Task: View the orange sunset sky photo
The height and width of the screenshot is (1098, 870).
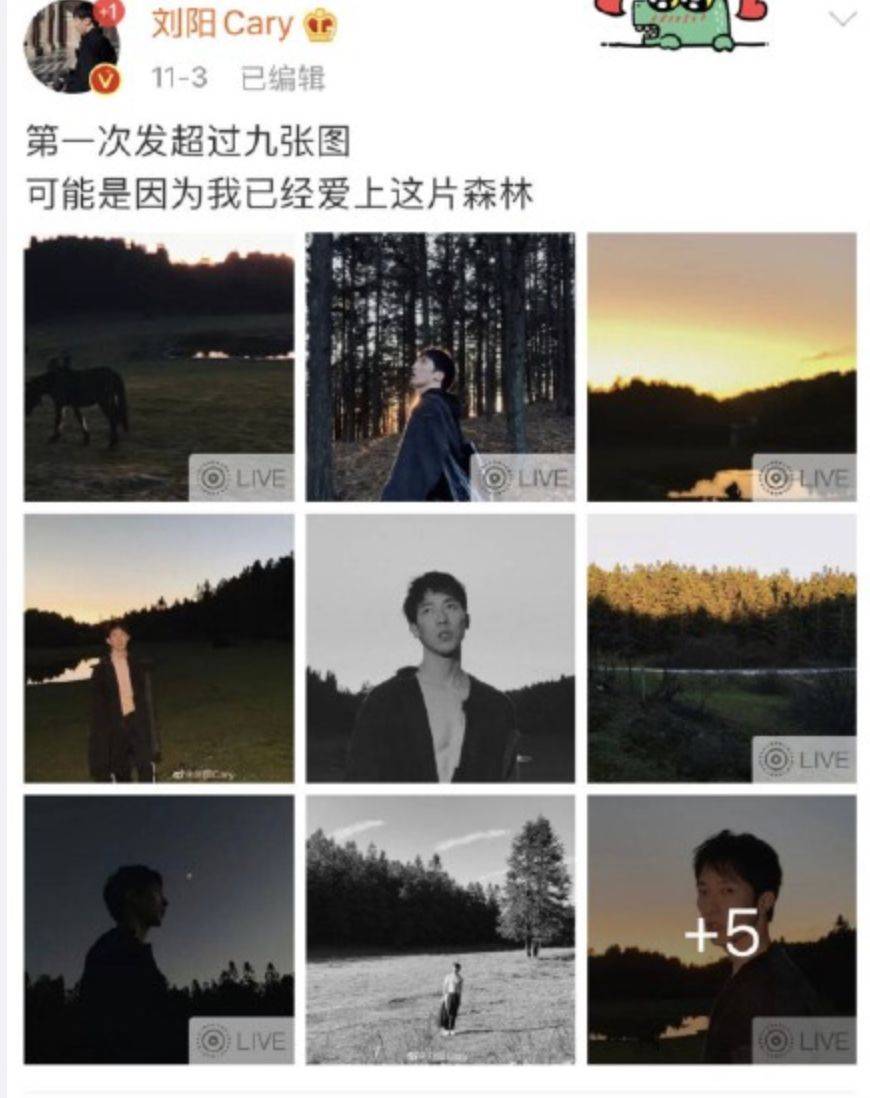Action: [721, 367]
